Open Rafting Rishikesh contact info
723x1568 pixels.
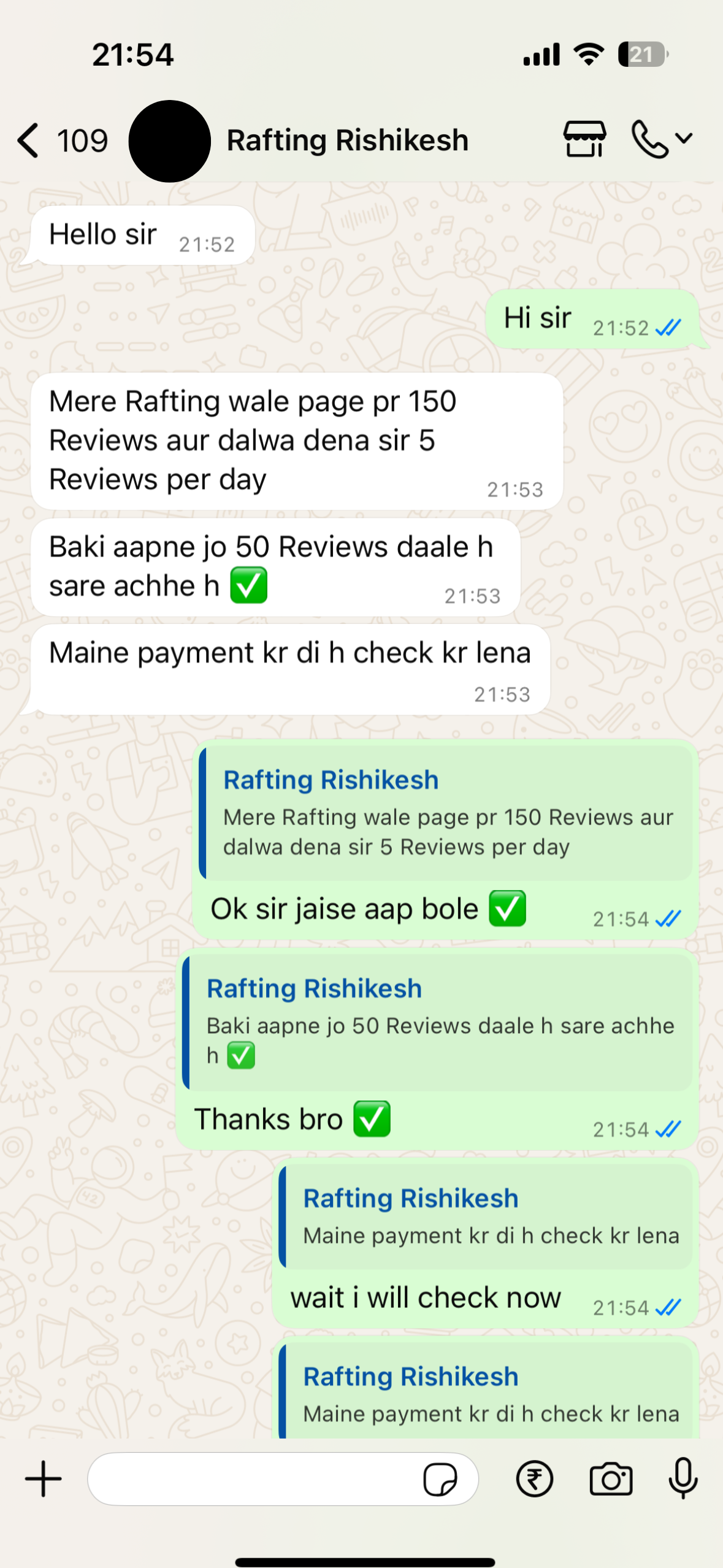(347, 140)
